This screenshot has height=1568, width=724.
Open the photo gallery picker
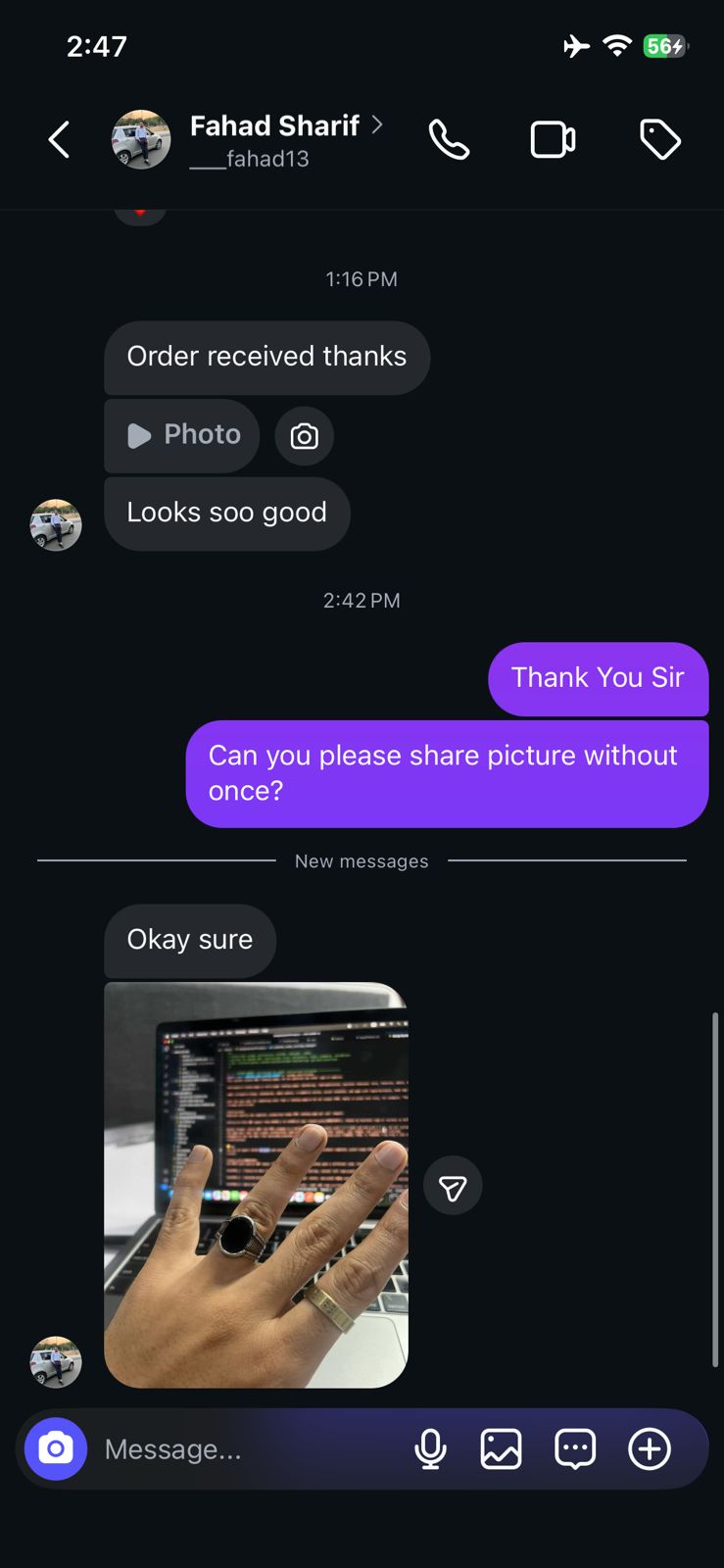(503, 1448)
